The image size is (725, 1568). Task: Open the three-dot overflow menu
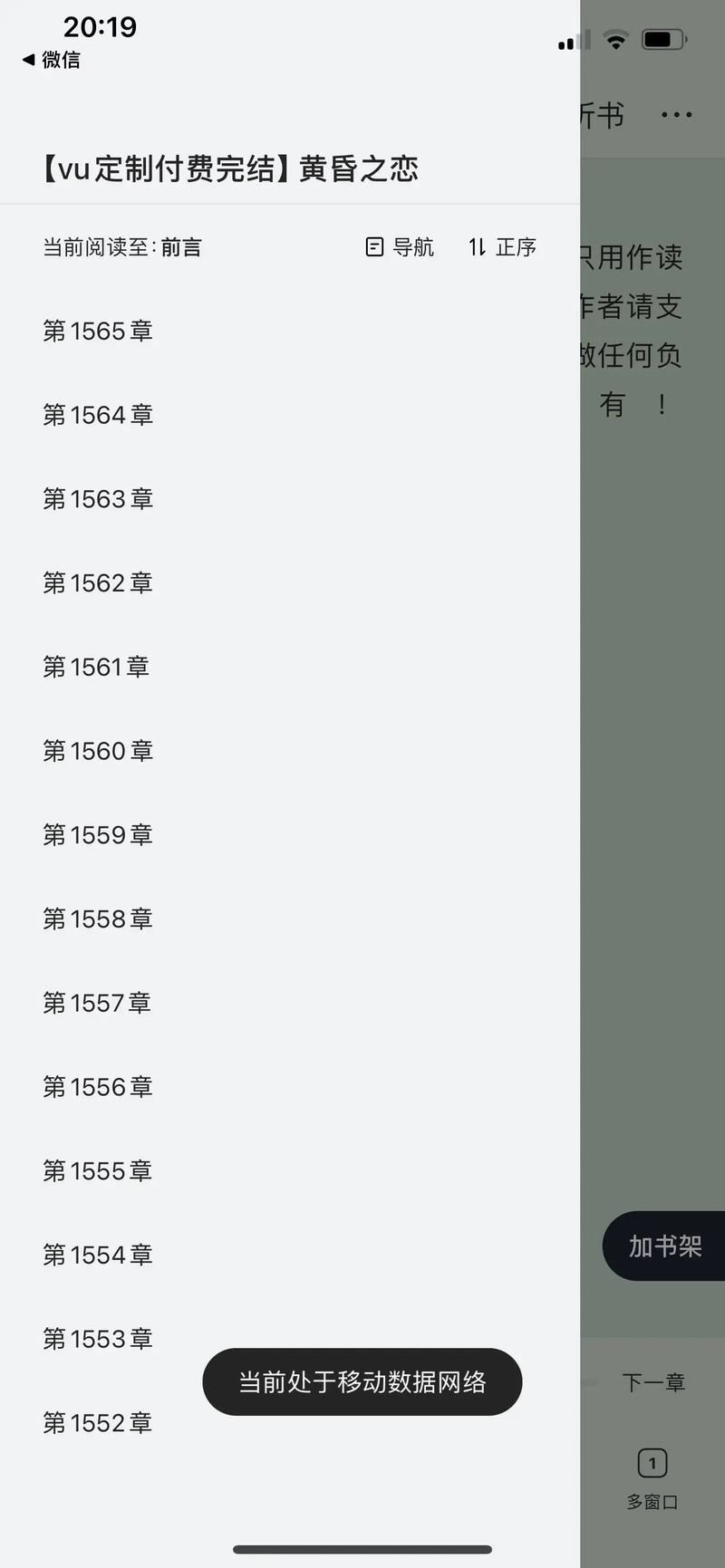tap(676, 115)
